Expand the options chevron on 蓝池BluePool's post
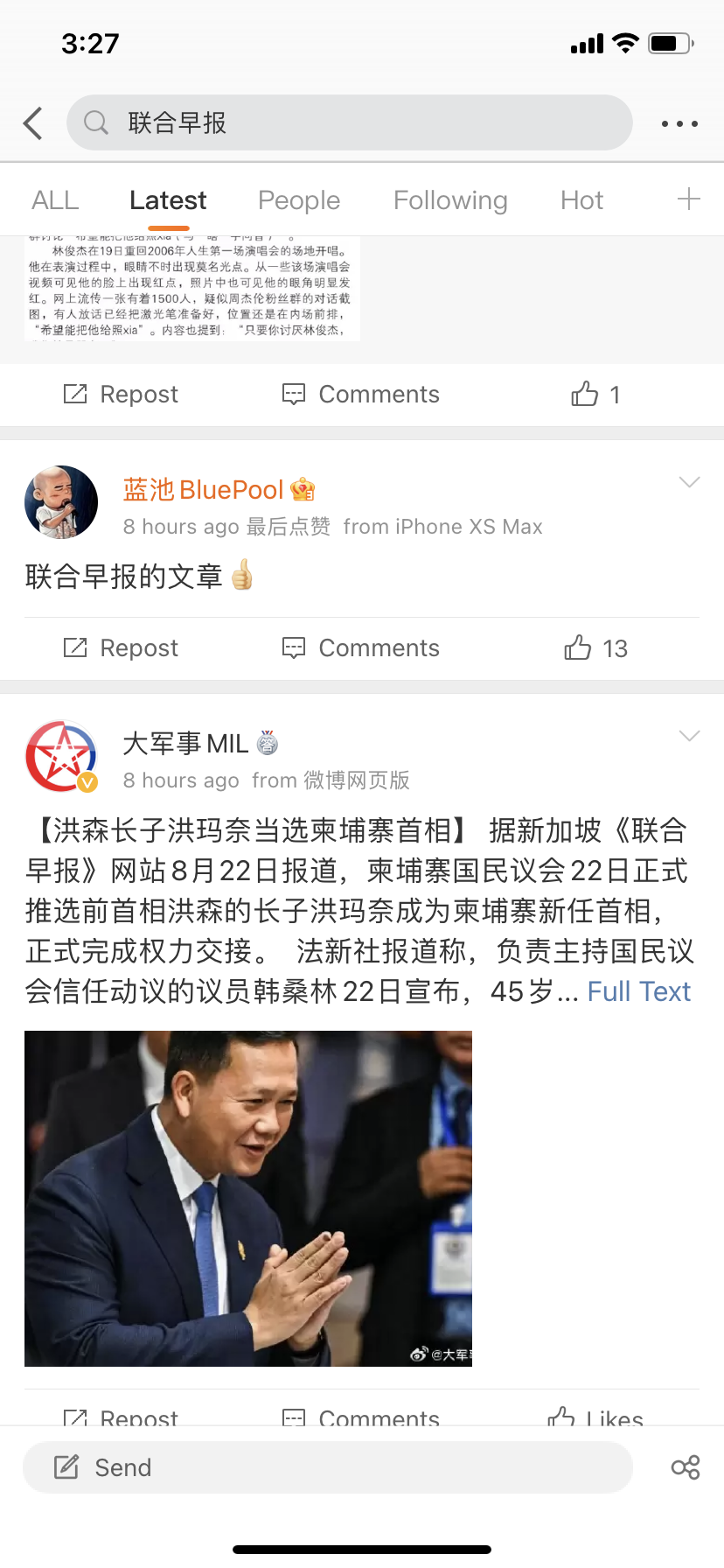 pos(690,482)
